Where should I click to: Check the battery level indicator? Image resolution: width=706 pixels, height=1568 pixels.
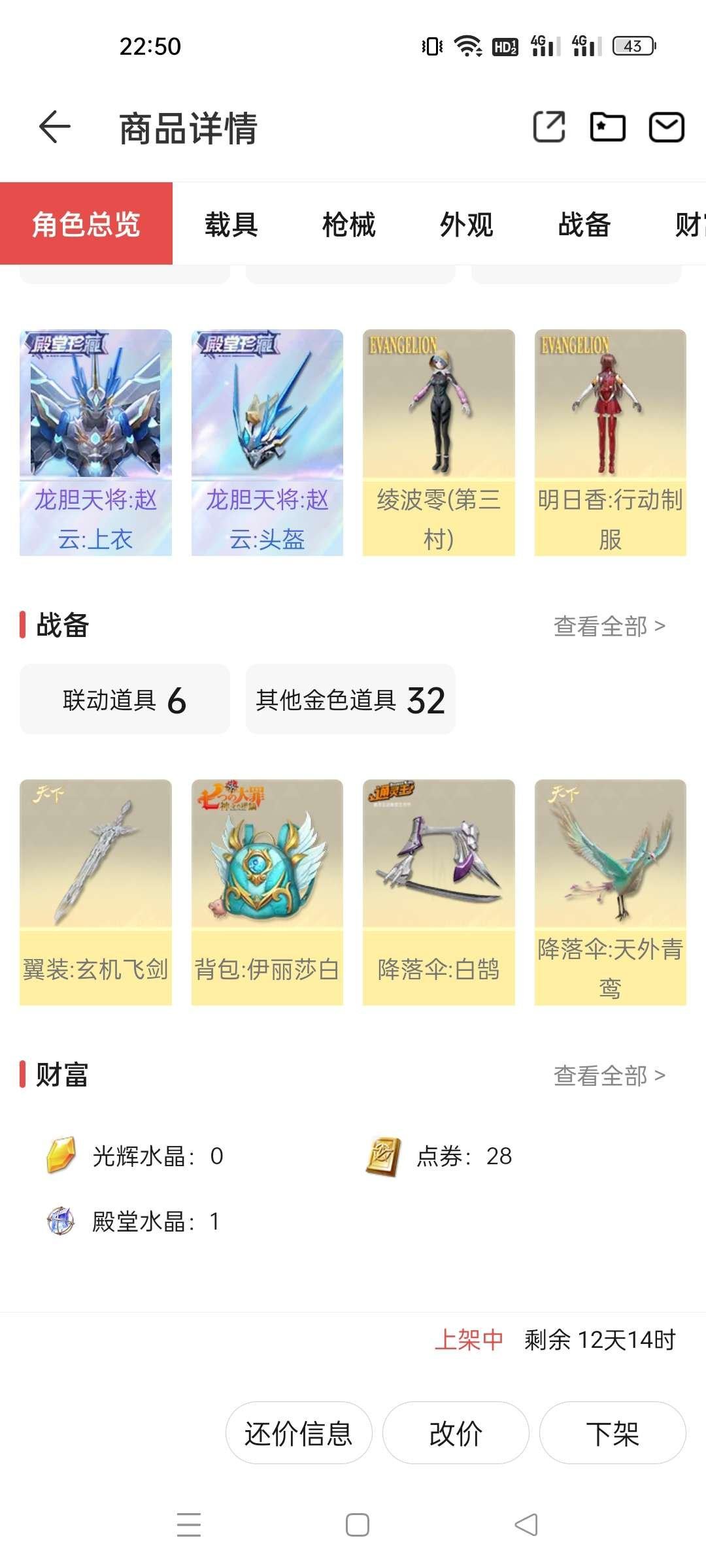pos(633,46)
